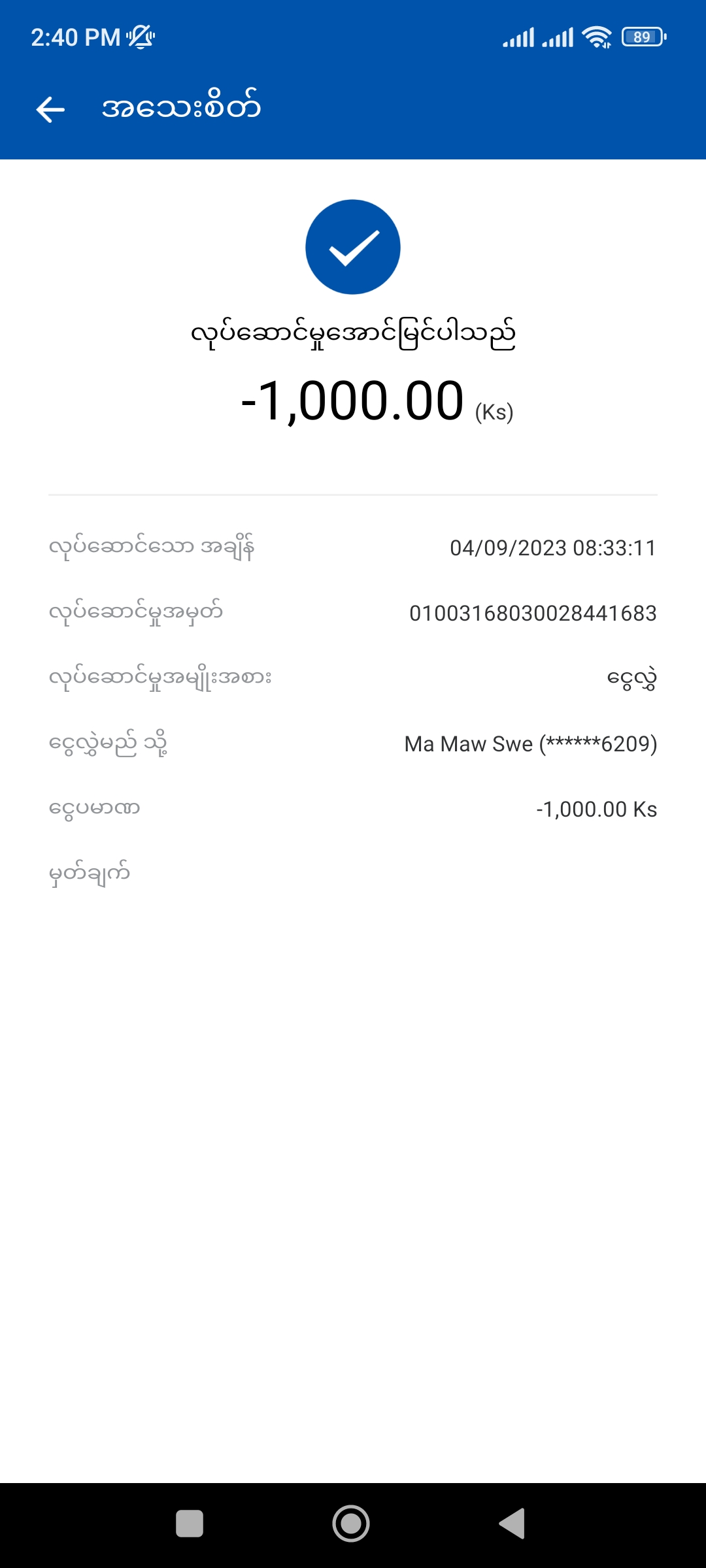Screen dimensions: 706x1568
Task: Open recent apps from navigation bar
Action: (190, 1524)
